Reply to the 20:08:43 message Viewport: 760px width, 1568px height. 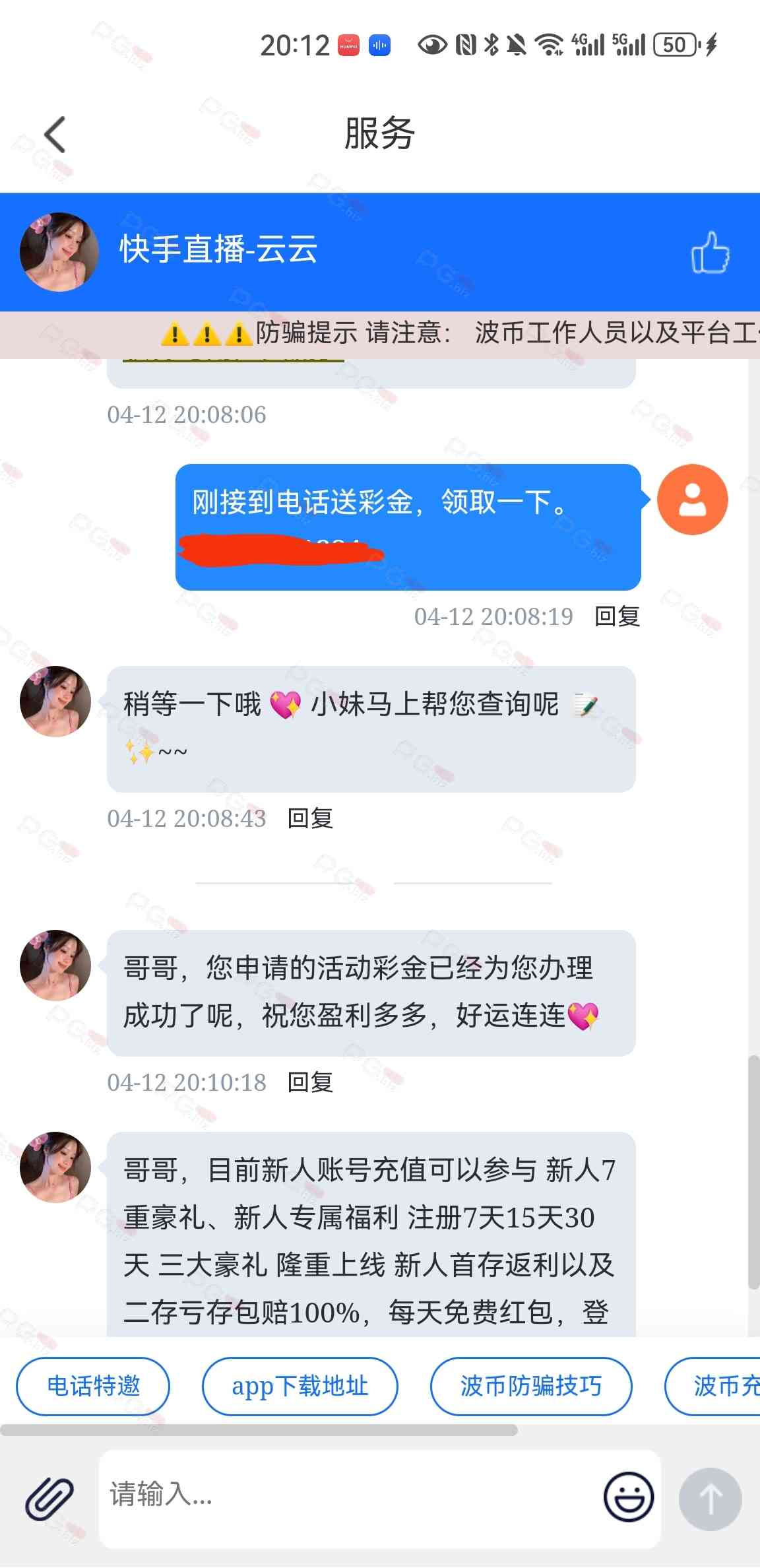coord(310,818)
